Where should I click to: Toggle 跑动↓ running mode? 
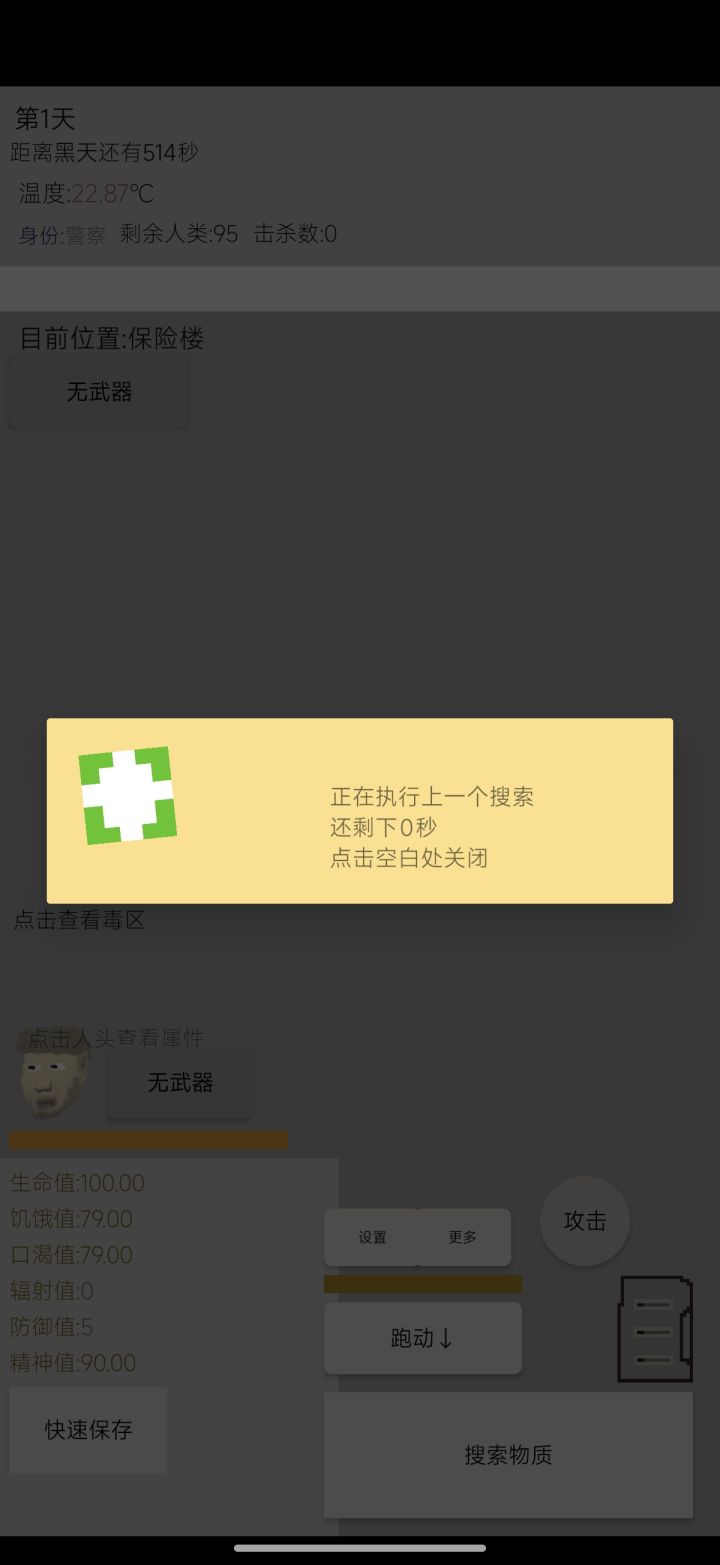click(x=422, y=1337)
